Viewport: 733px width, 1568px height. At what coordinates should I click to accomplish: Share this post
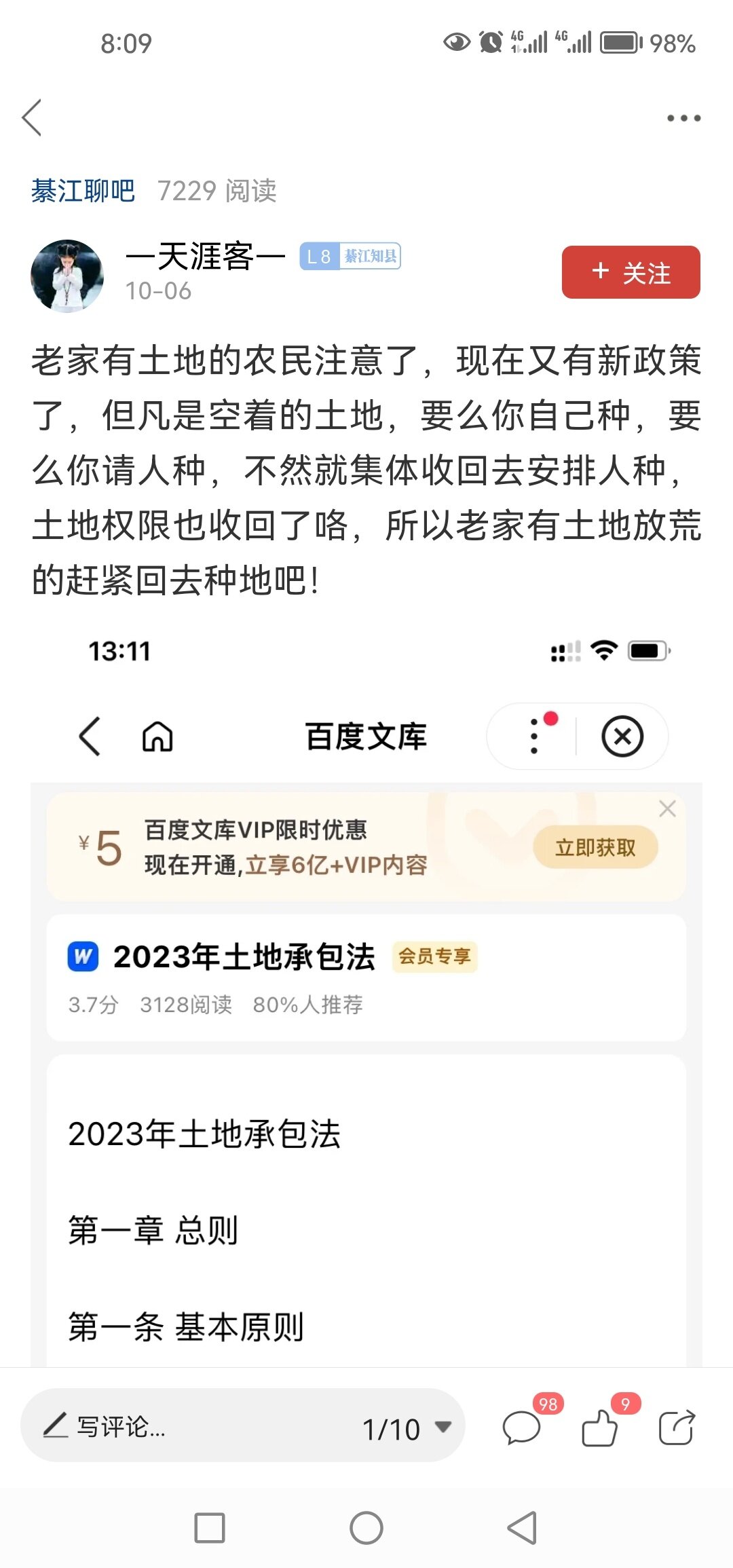click(x=677, y=1427)
